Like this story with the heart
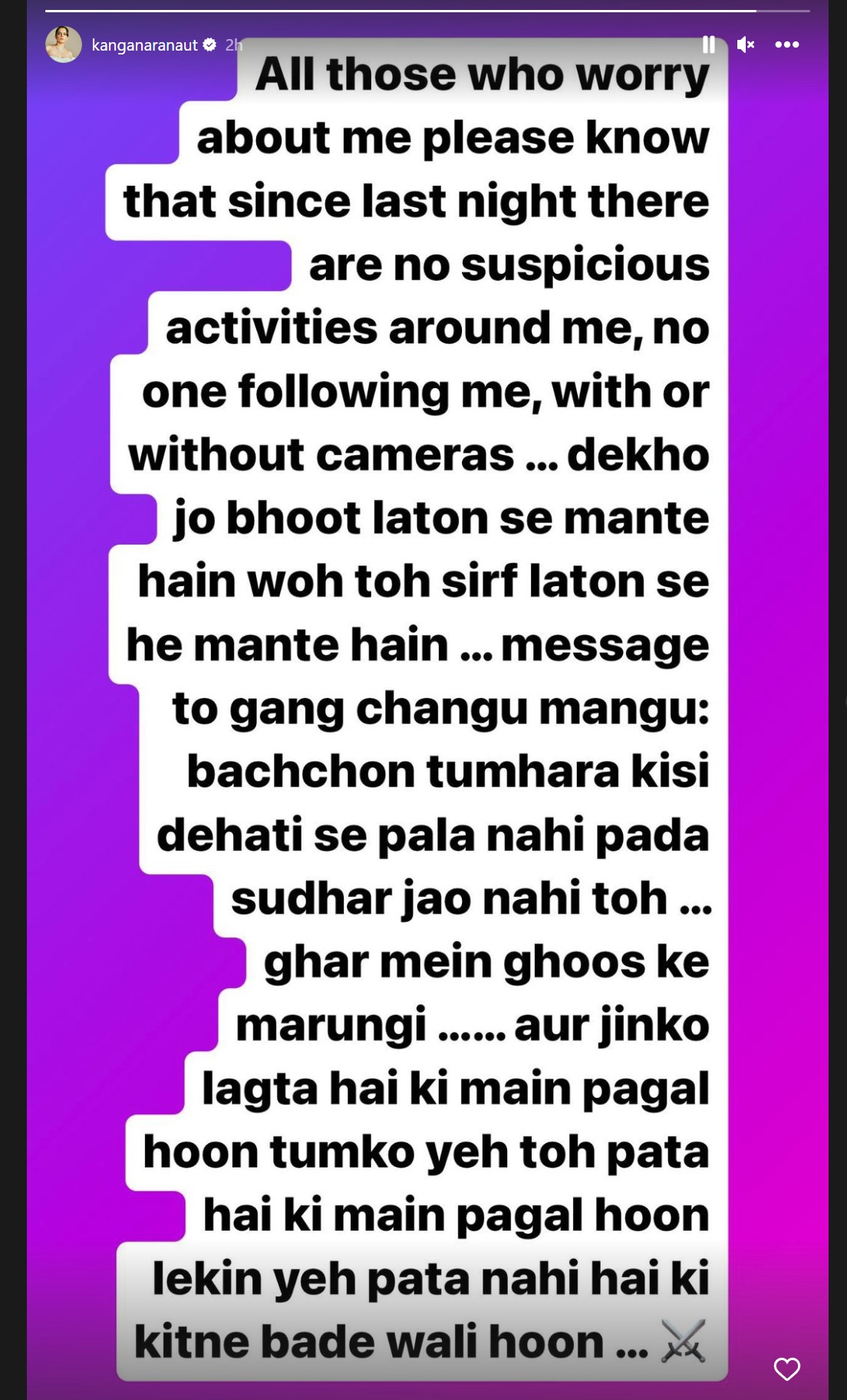847x1400 pixels. (786, 1369)
